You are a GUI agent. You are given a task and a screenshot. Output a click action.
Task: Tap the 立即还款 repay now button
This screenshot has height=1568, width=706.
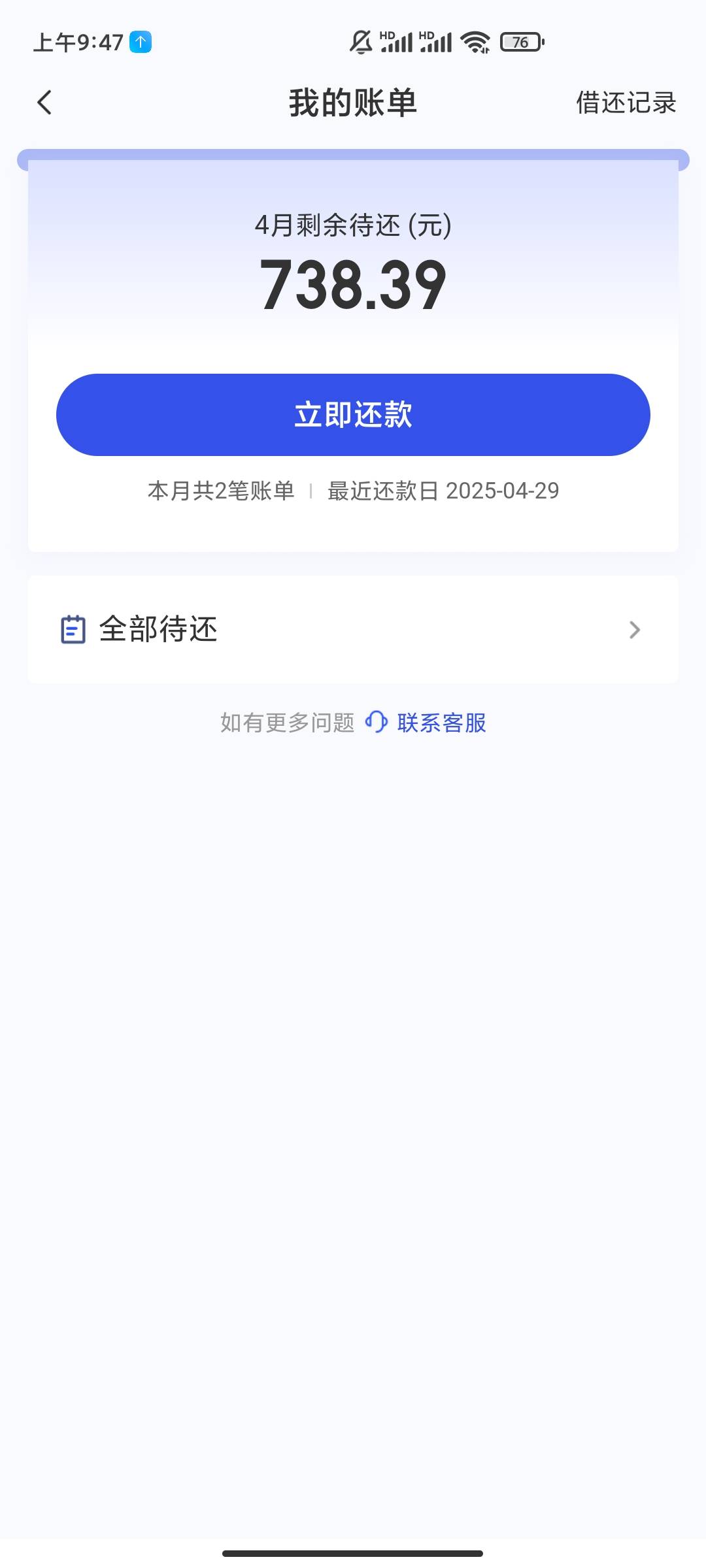tap(353, 415)
